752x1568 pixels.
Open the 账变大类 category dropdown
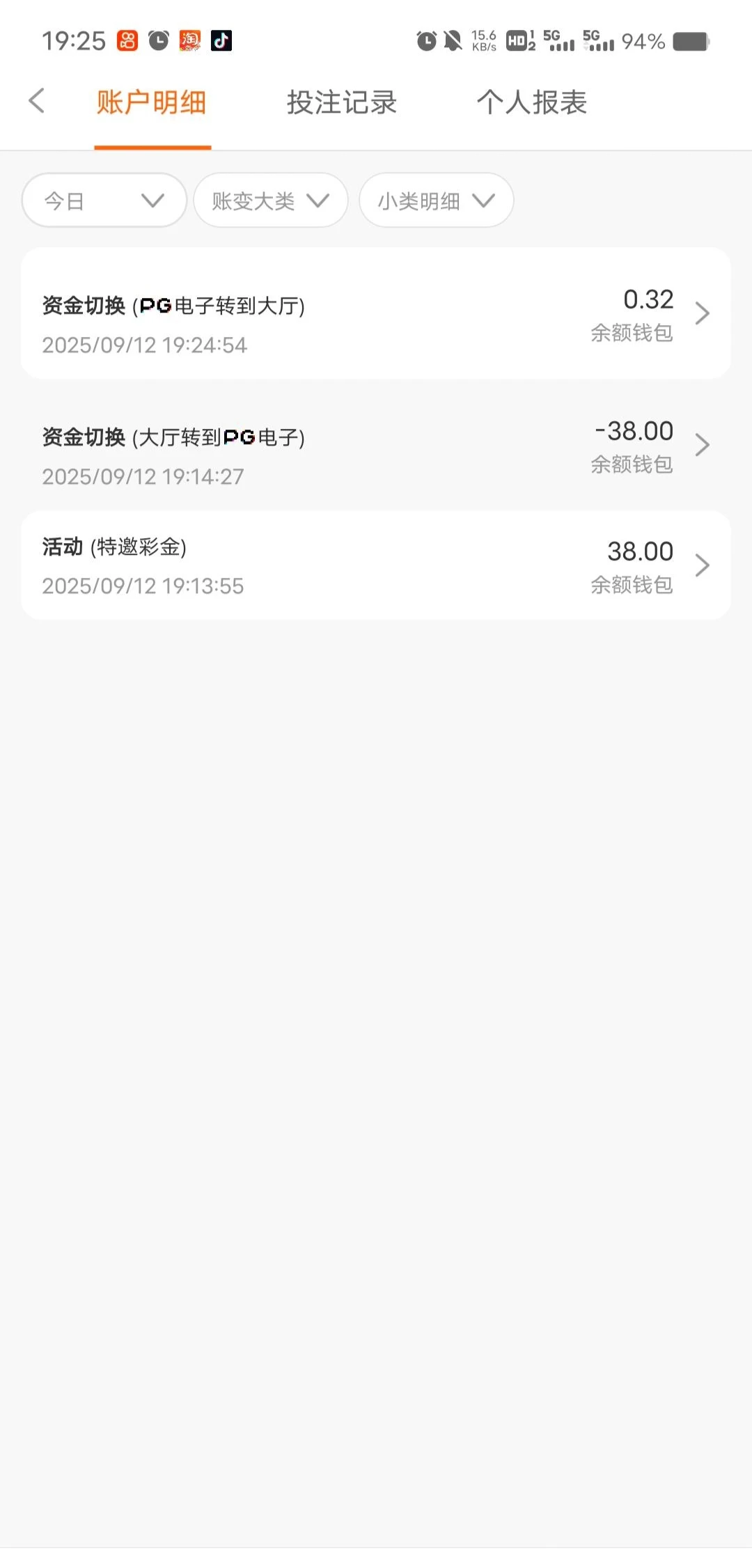269,201
